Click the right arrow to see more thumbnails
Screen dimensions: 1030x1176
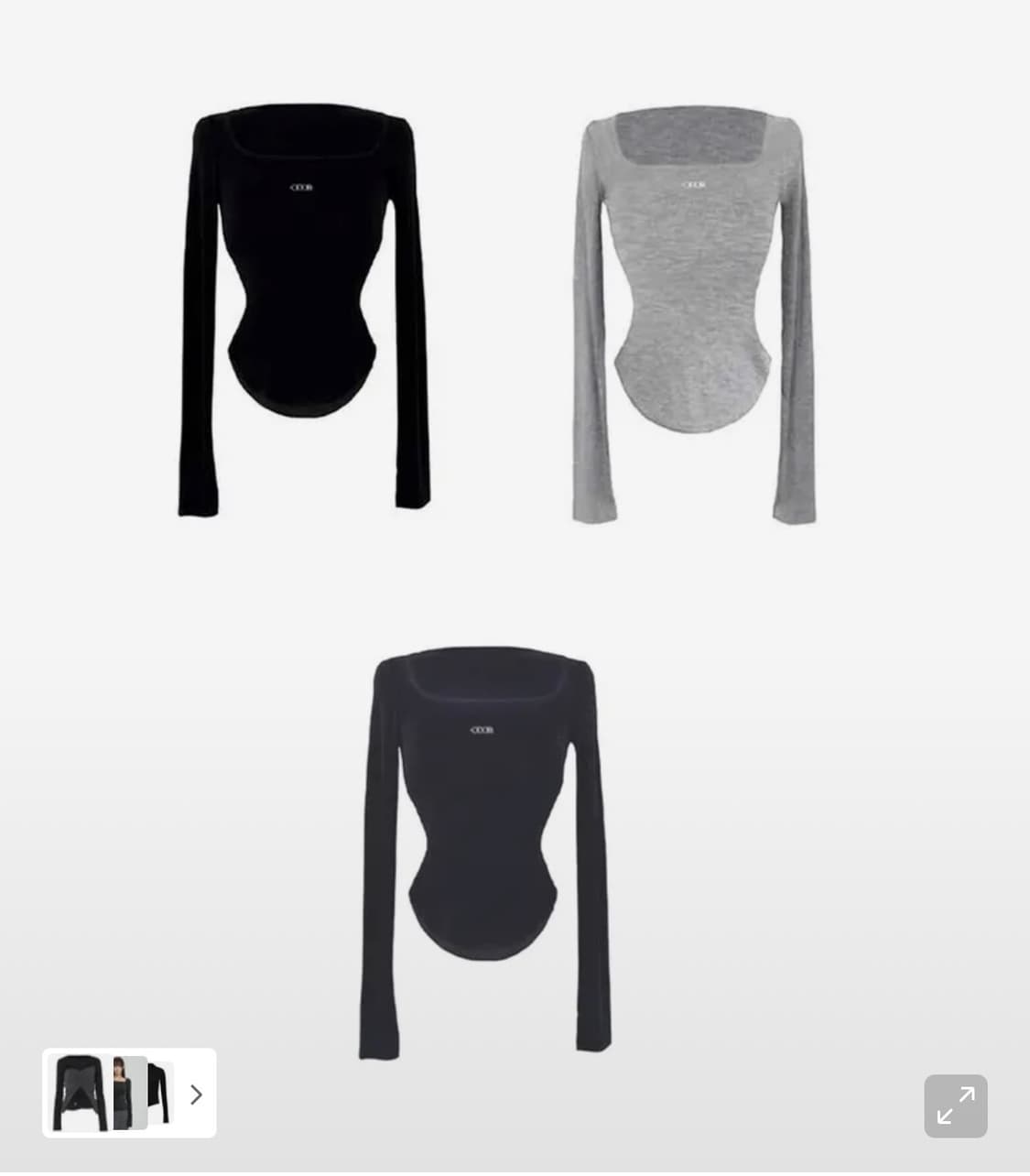tap(195, 1094)
